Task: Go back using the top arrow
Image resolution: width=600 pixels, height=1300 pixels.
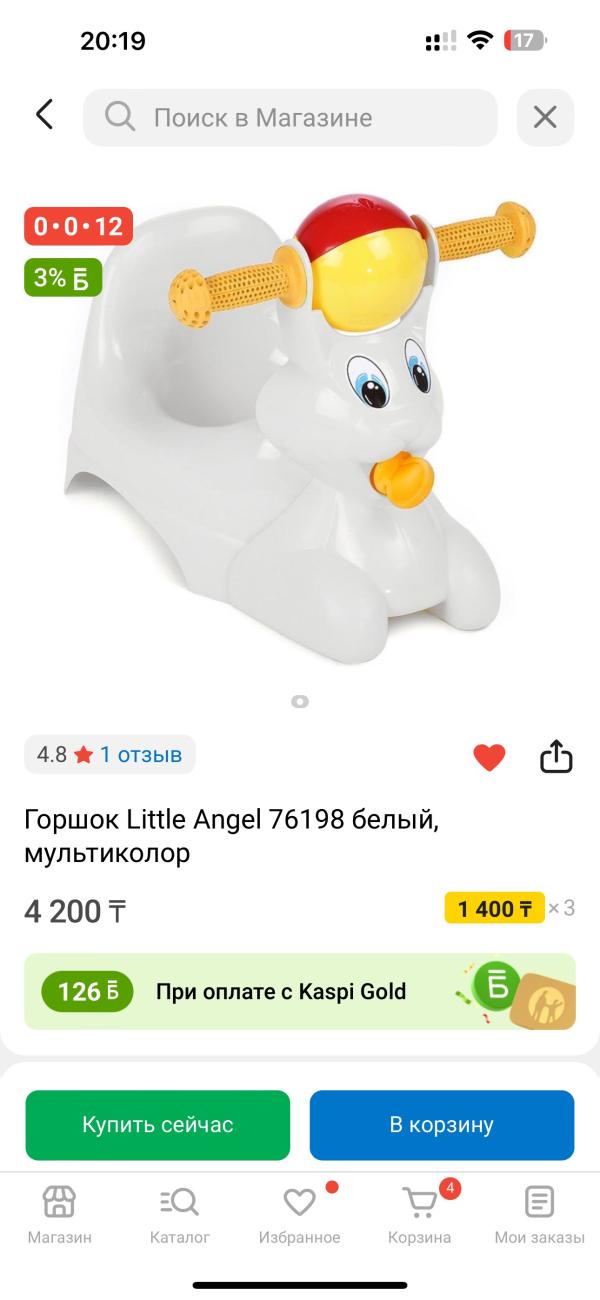Action: click(x=44, y=116)
